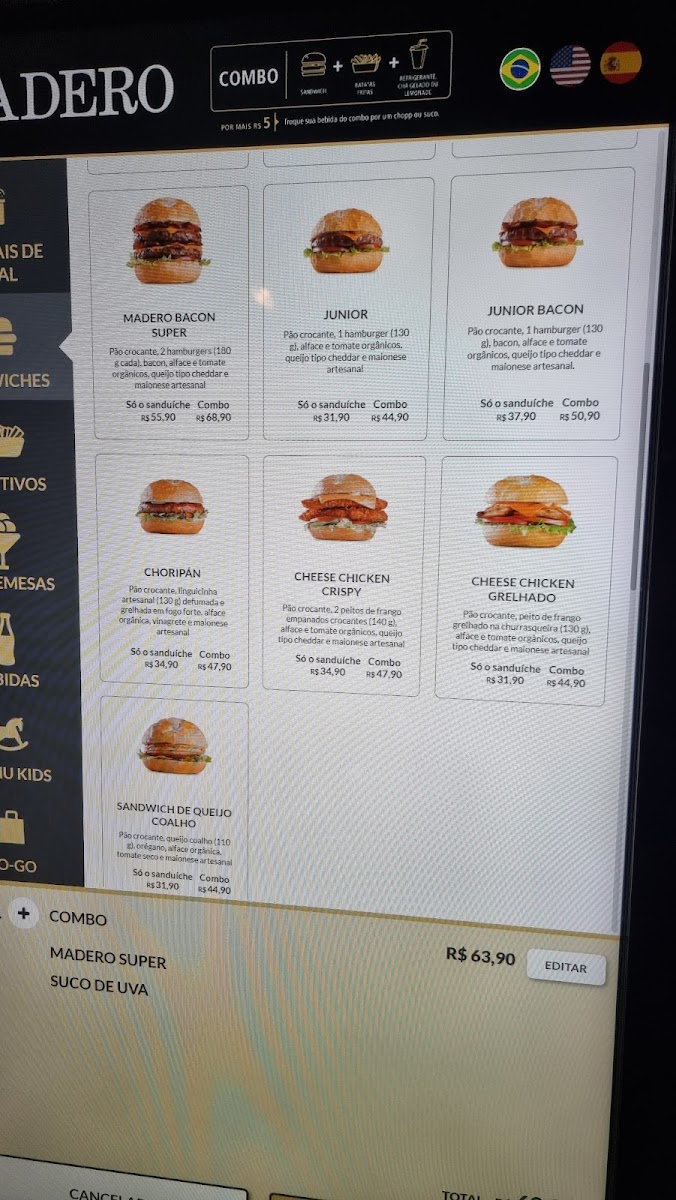Open the Cheese Chicken Grelhado card
The width and height of the screenshot is (676, 1200).
tap(524, 580)
